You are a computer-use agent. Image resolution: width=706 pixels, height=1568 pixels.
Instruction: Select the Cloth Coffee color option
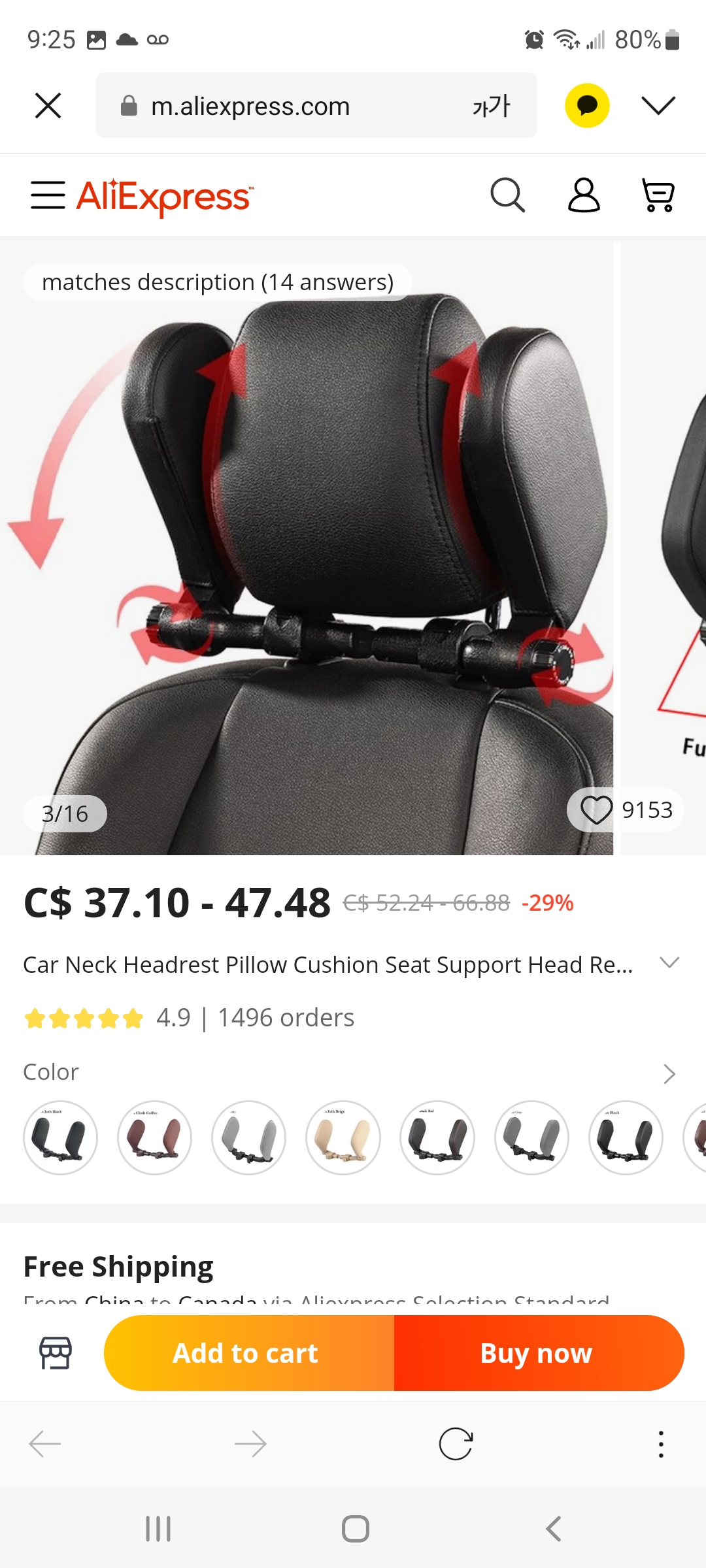pyautogui.click(x=154, y=1137)
